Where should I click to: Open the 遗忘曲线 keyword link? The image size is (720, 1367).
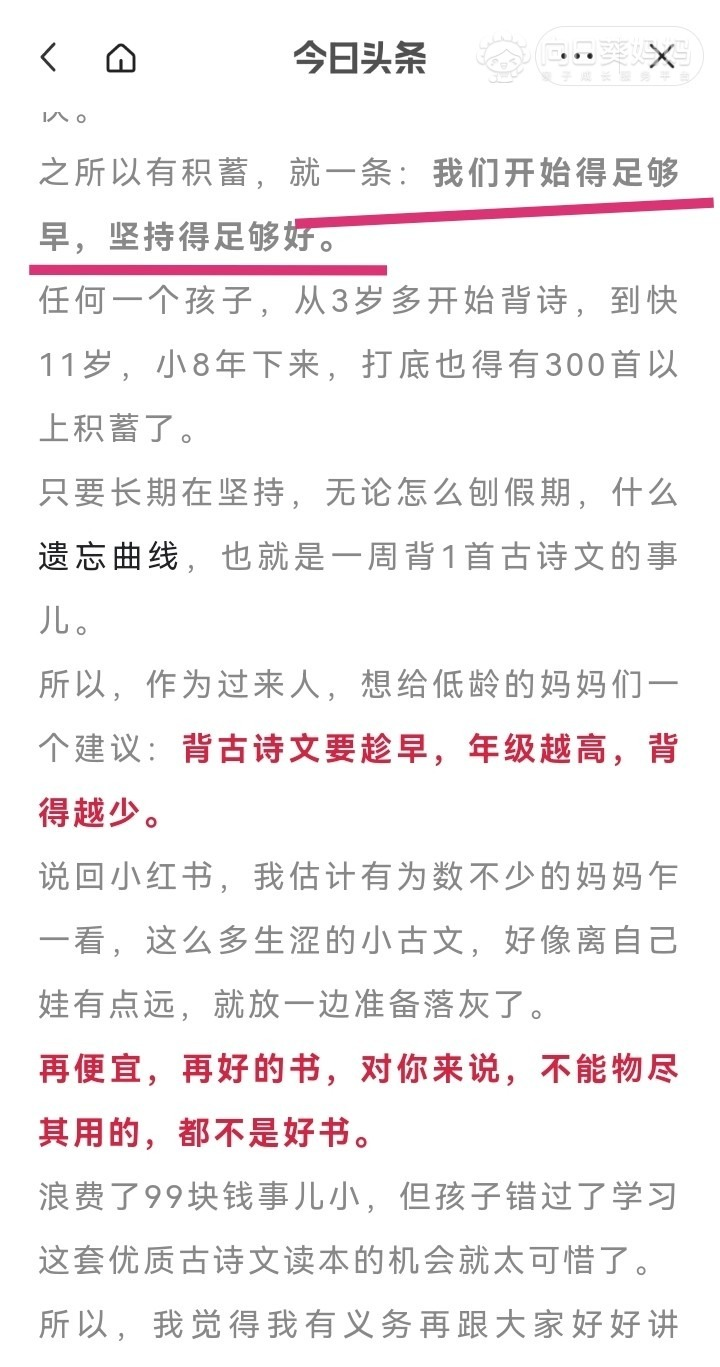[x=109, y=556]
